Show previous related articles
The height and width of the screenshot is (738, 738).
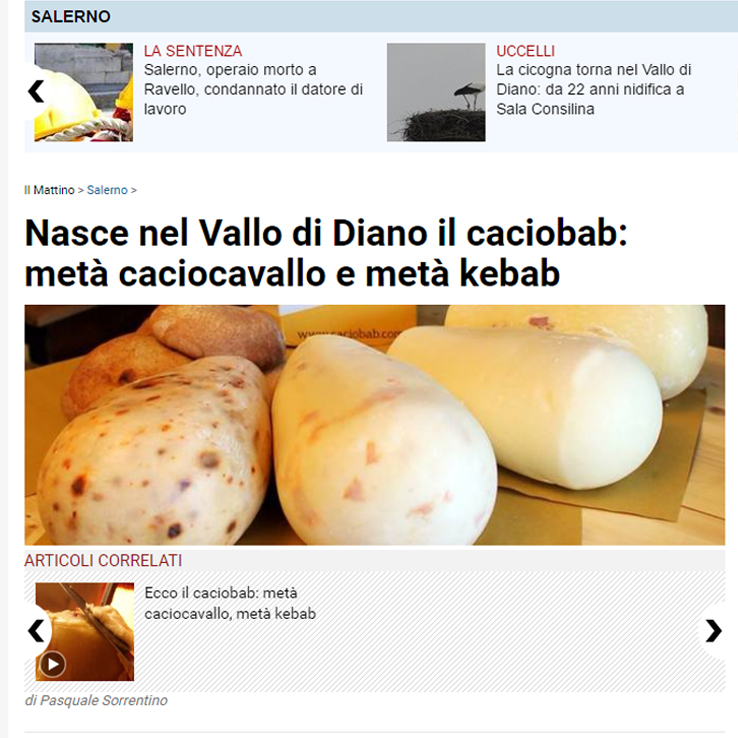tap(36, 630)
